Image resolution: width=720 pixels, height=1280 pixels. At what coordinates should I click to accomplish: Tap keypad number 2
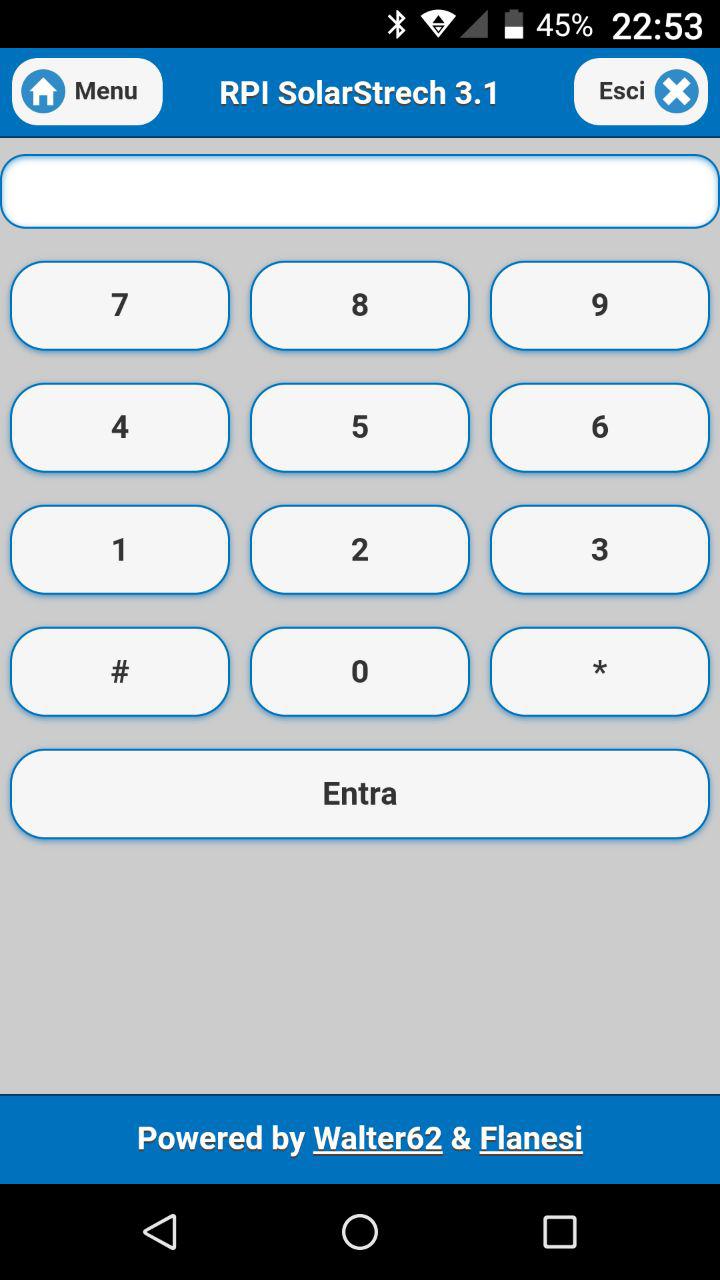tap(360, 550)
